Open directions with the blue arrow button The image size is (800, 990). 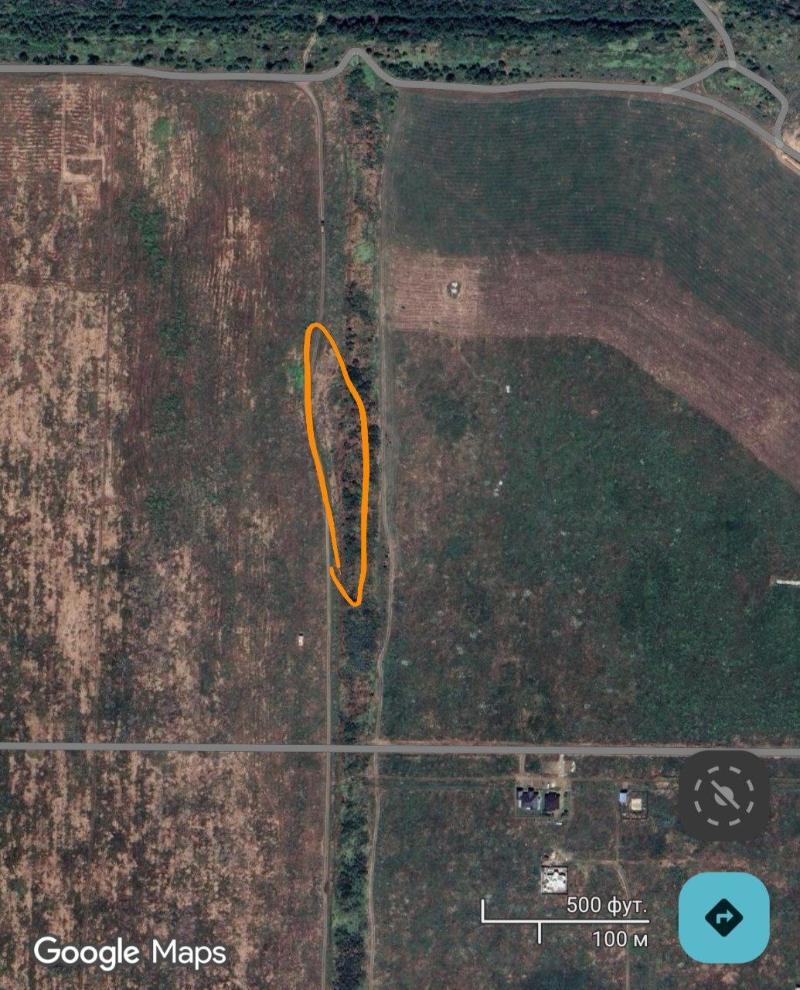724,917
